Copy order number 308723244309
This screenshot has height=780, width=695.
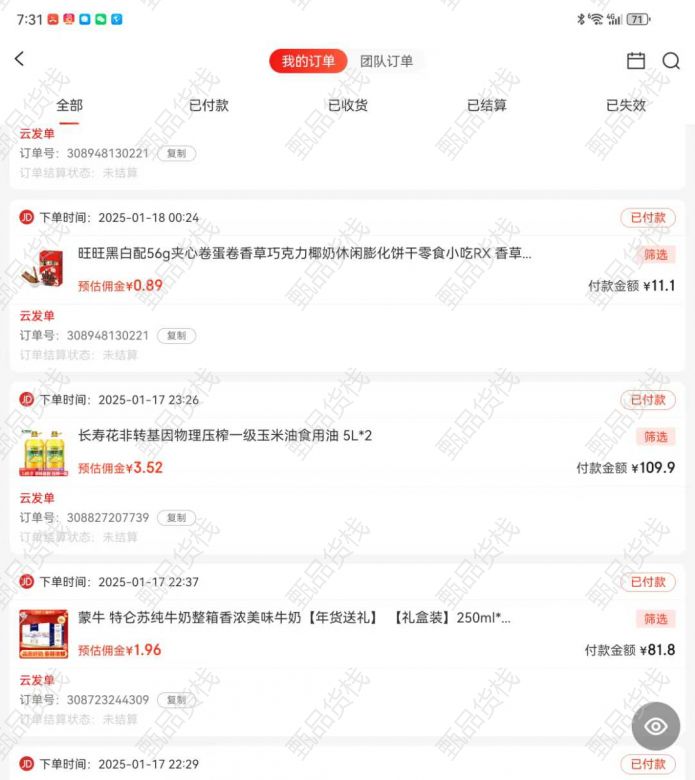(x=176, y=700)
